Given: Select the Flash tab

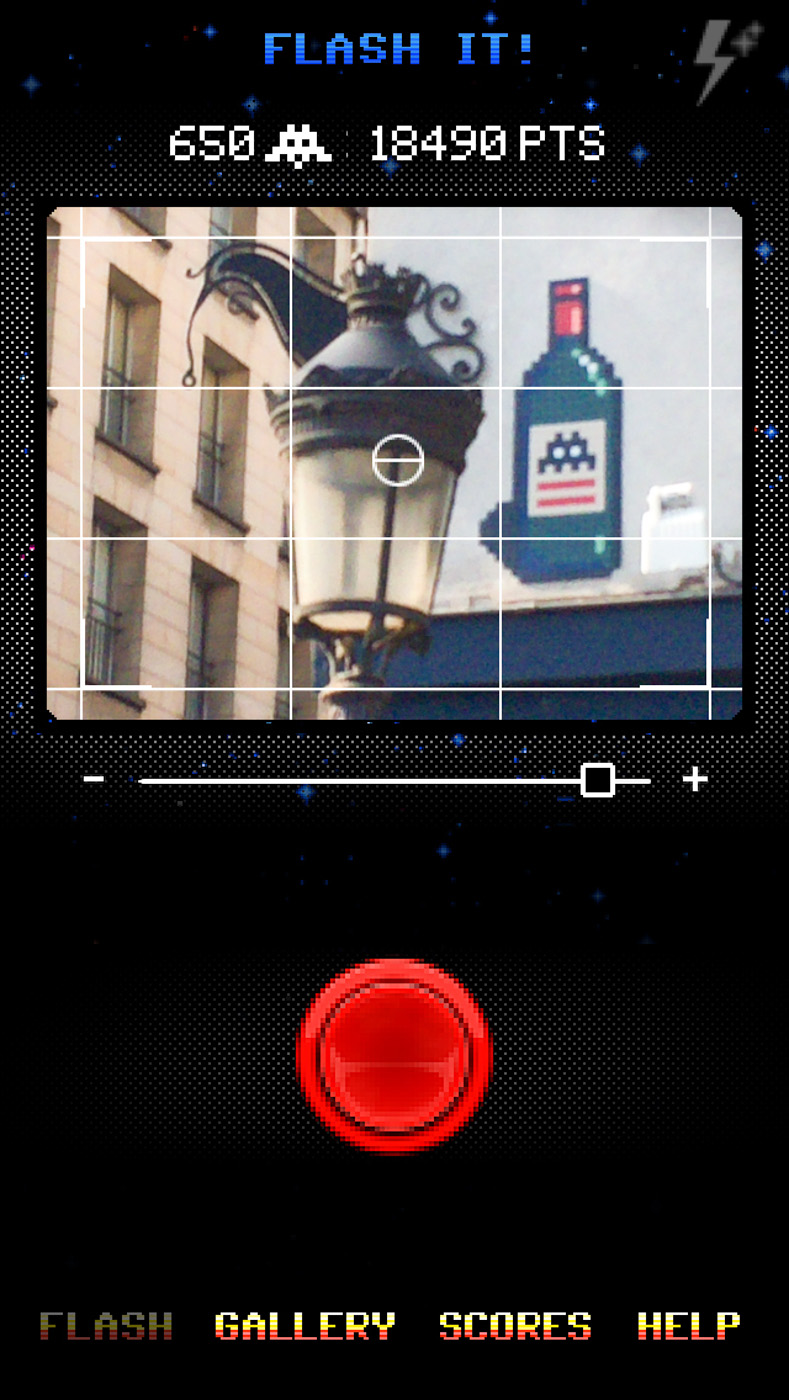Looking at the screenshot, I should pos(106,1326).
